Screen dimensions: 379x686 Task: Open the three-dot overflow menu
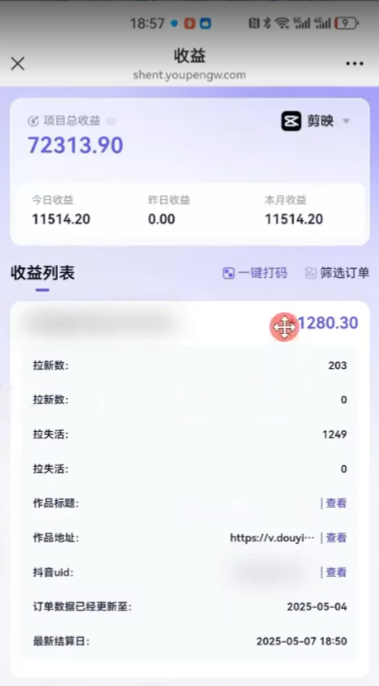pyautogui.click(x=354, y=64)
